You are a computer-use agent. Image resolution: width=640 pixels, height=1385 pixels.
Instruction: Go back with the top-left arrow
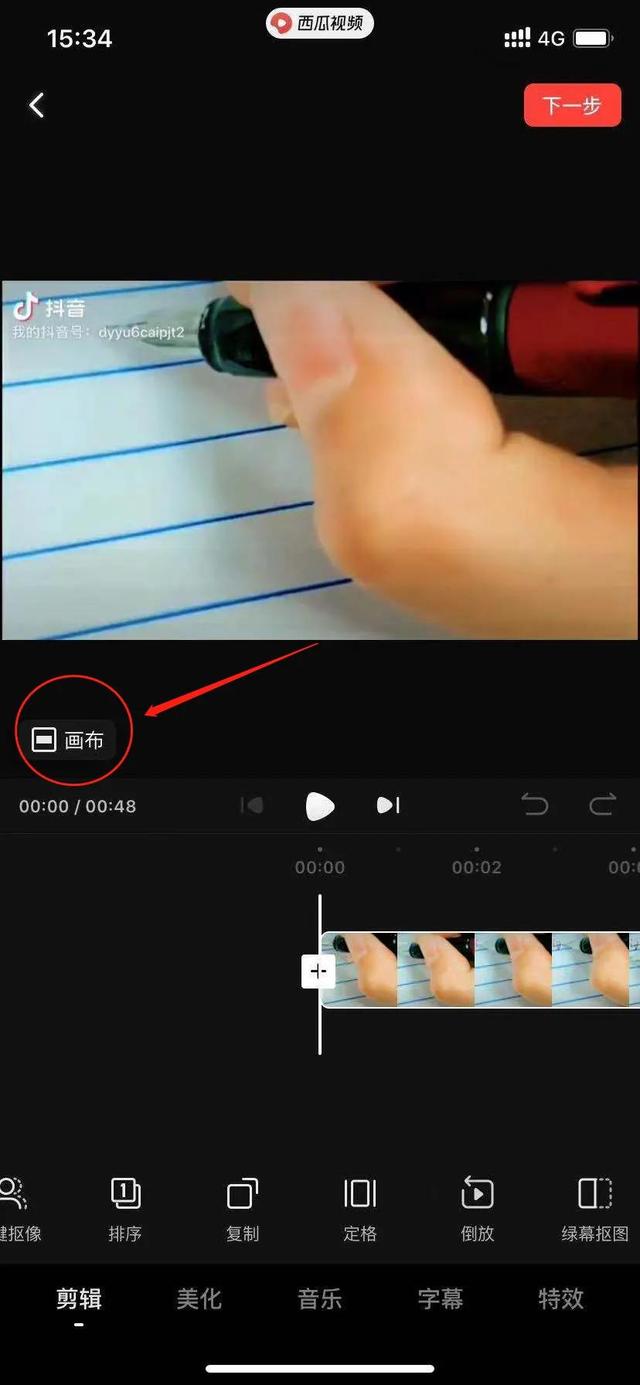coord(37,105)
